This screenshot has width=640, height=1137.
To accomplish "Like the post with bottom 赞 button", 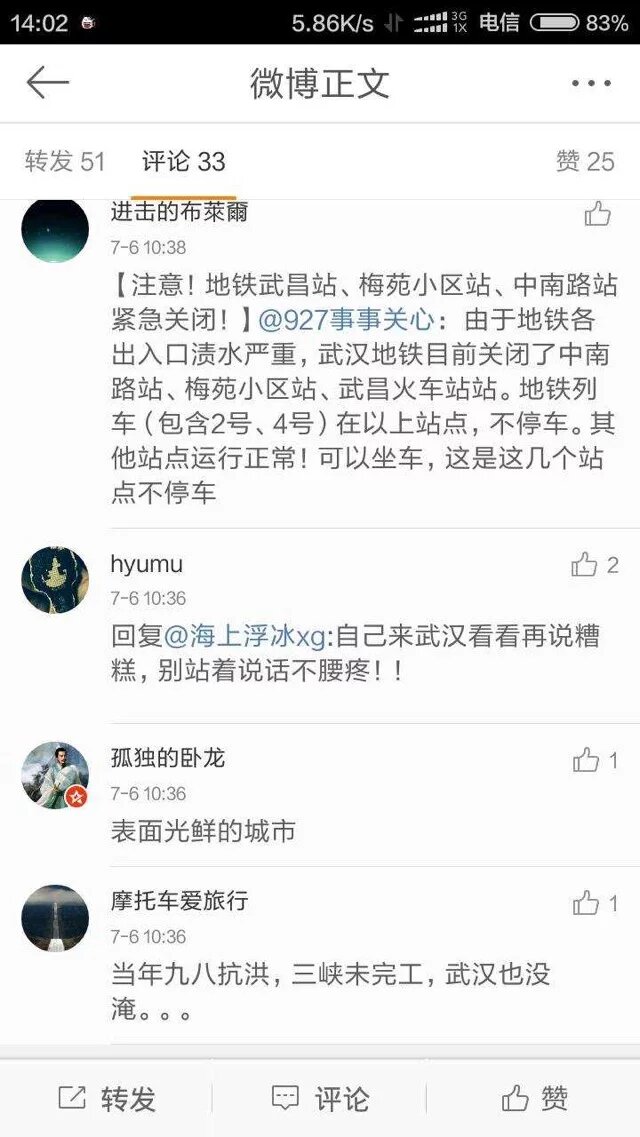I will pos(534,1099).
